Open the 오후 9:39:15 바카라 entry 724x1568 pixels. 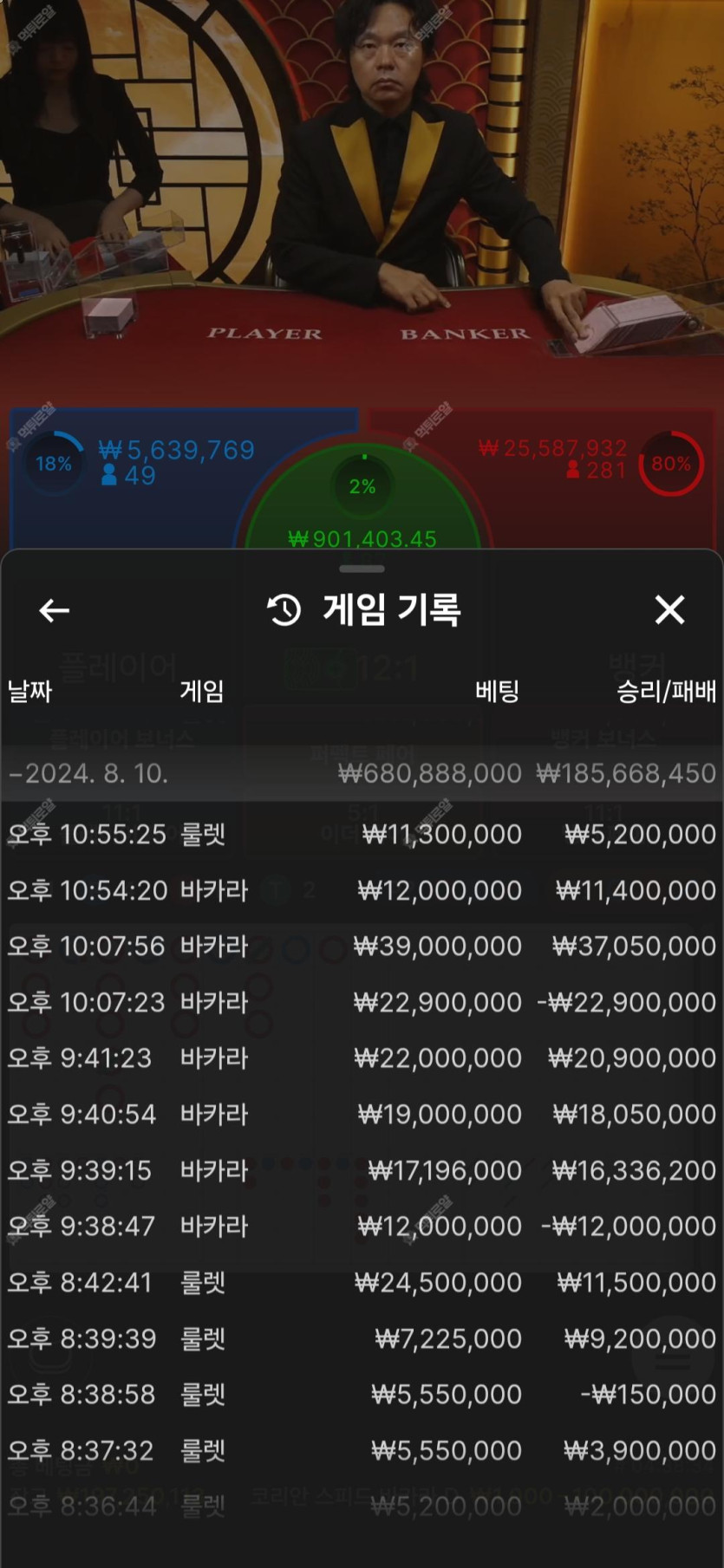[362, 1170]
